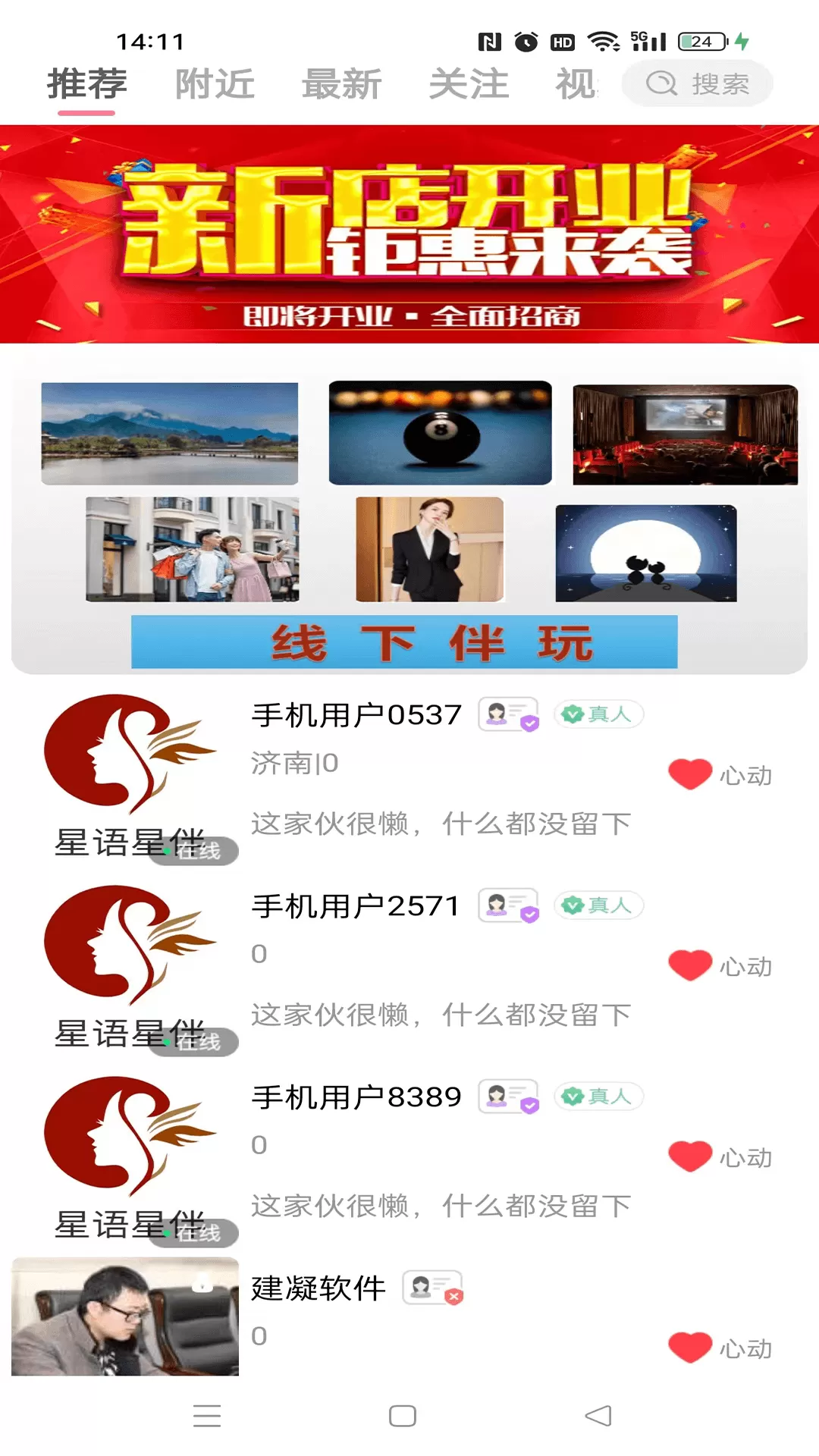Tap 心动 heart for 手机用户0537
819x1456 pixels.
[720, 775]
